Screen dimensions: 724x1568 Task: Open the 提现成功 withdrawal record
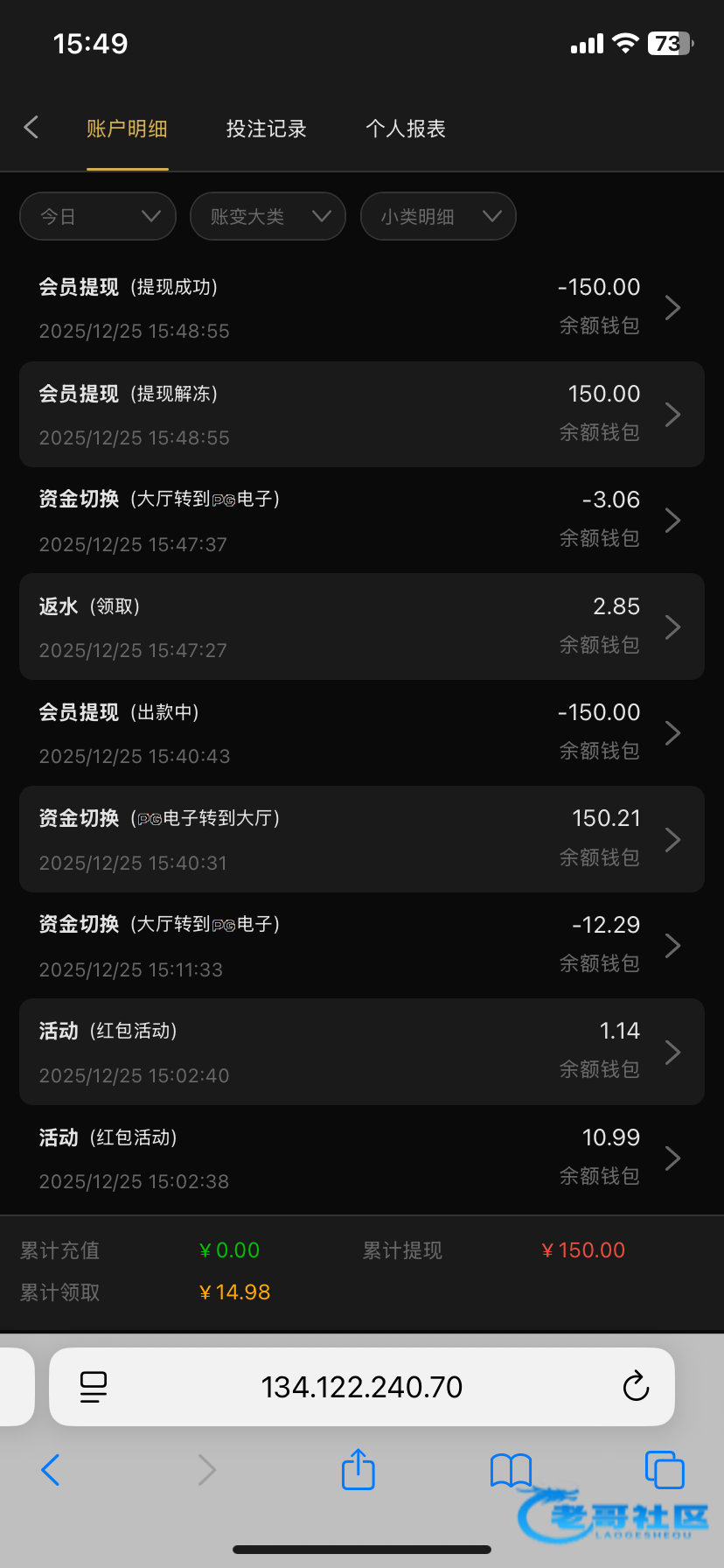362,308
